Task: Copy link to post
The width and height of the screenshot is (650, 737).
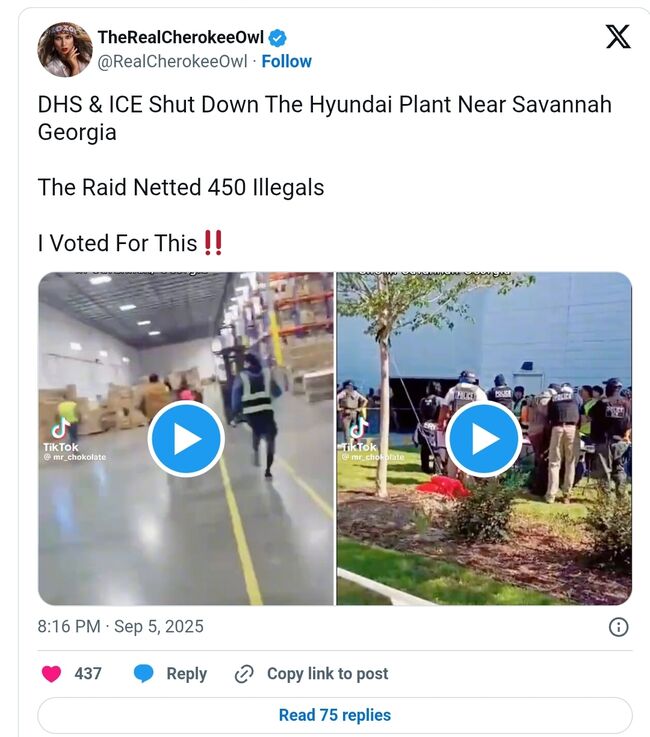Action: tap(312, 674)
